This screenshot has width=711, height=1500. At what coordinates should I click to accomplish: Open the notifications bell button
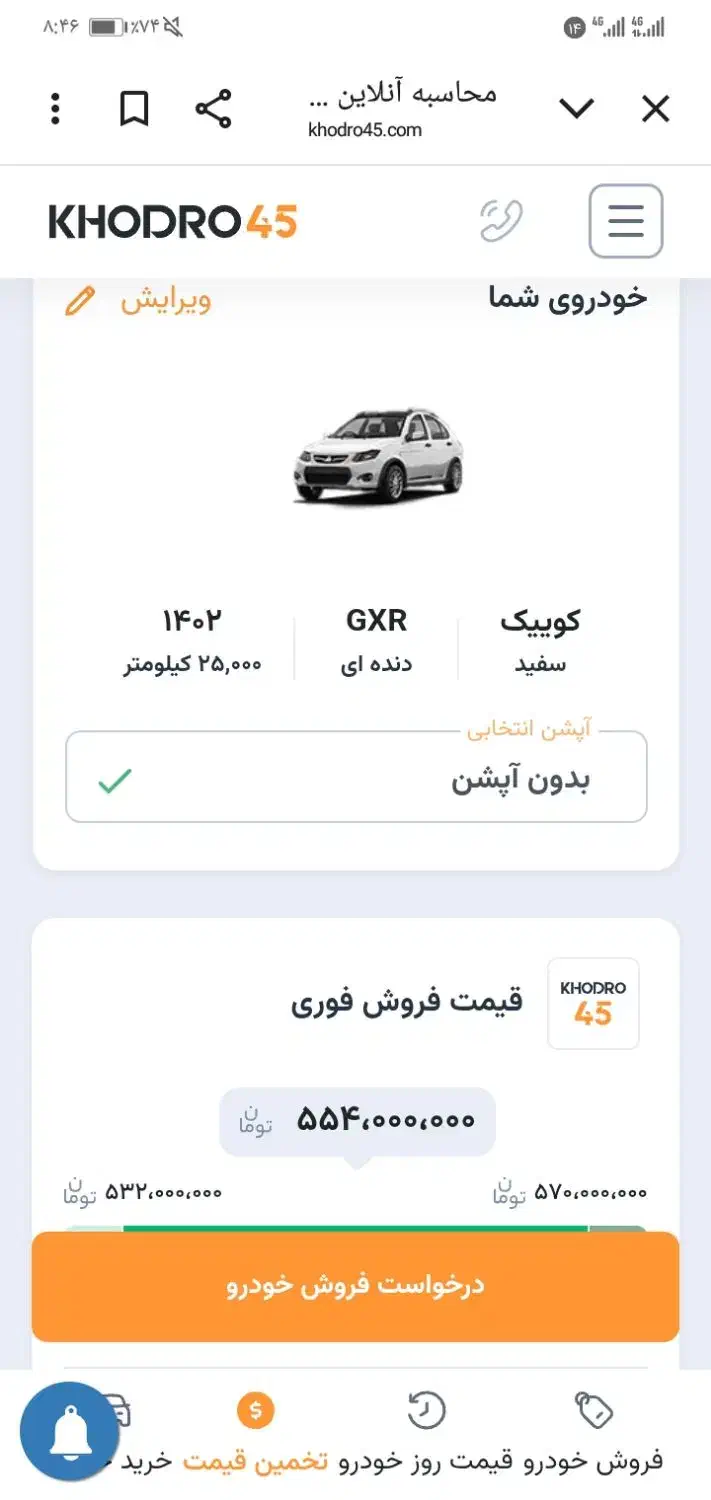pos(70,1432)
